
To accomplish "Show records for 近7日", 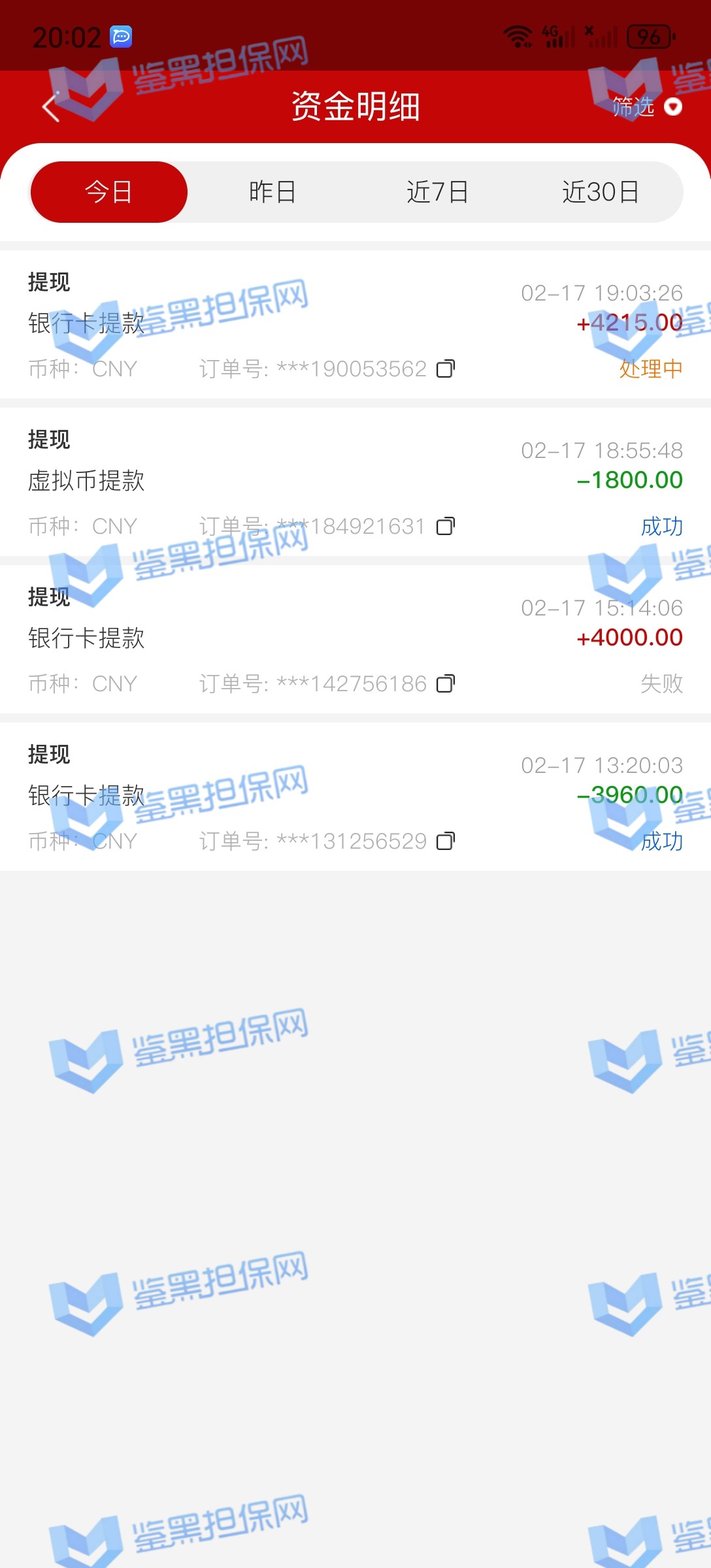I will 437,192.
